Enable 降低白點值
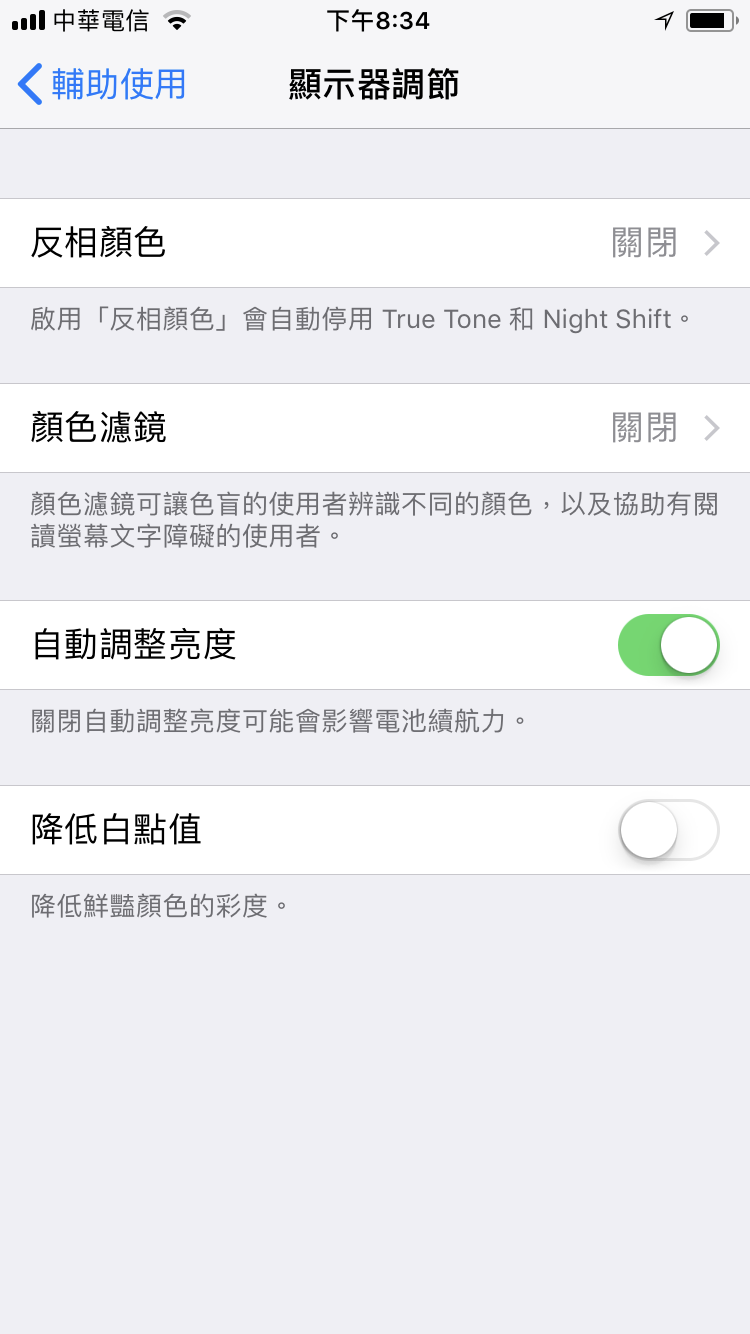Viewport: 750px width, 1334px height. 668,830
